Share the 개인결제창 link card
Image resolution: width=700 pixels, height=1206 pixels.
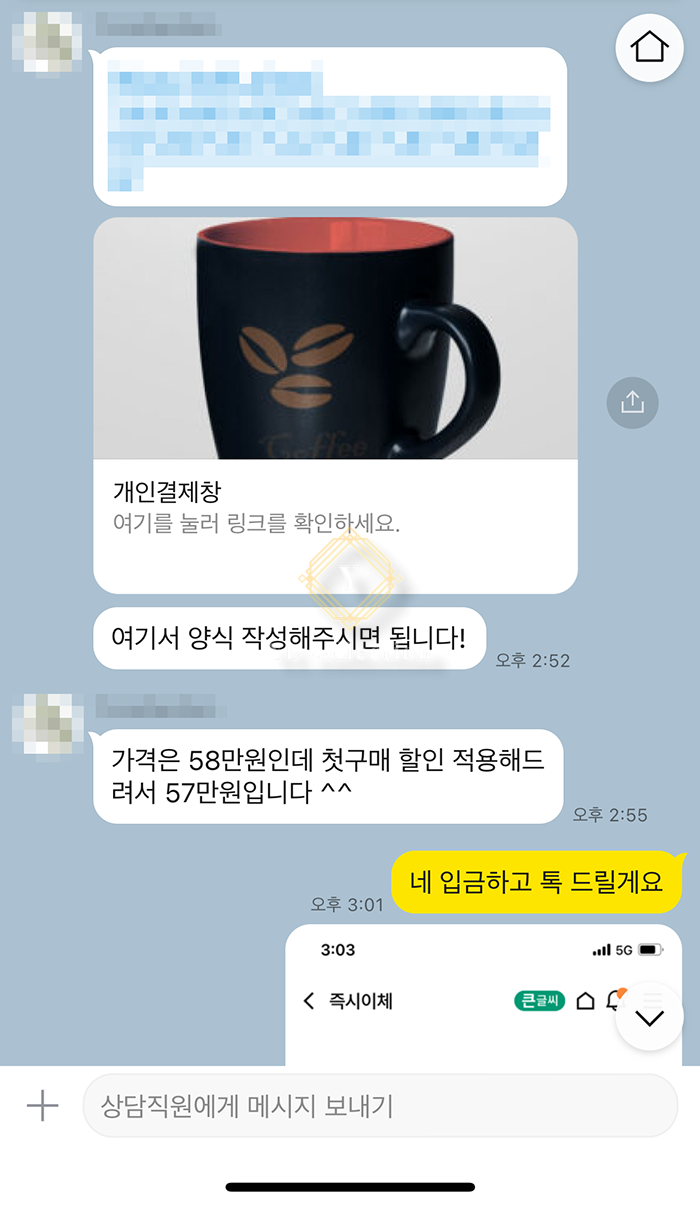(x=632, y=402)
